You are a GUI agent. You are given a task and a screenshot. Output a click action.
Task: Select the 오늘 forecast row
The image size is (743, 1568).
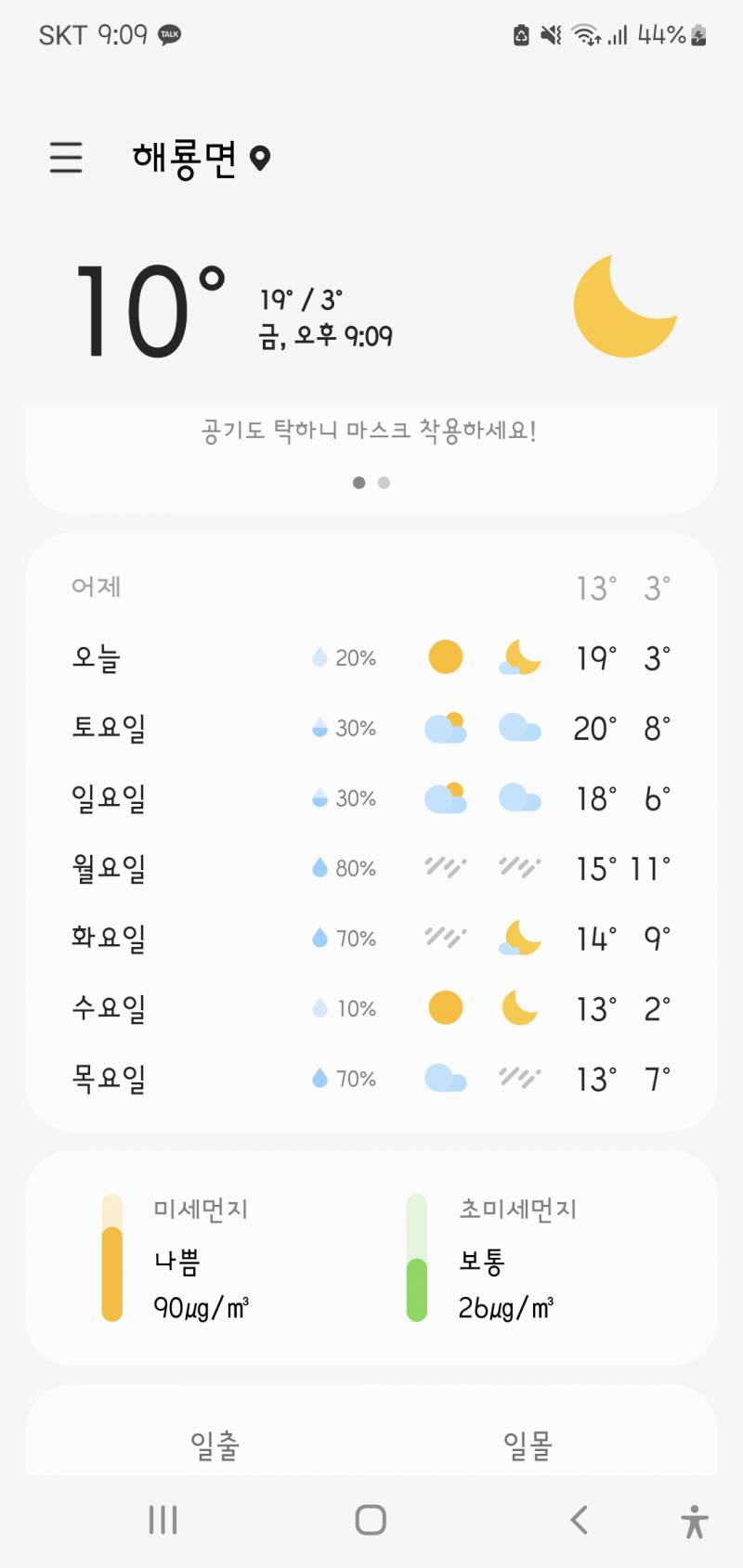tap(371, 656)
